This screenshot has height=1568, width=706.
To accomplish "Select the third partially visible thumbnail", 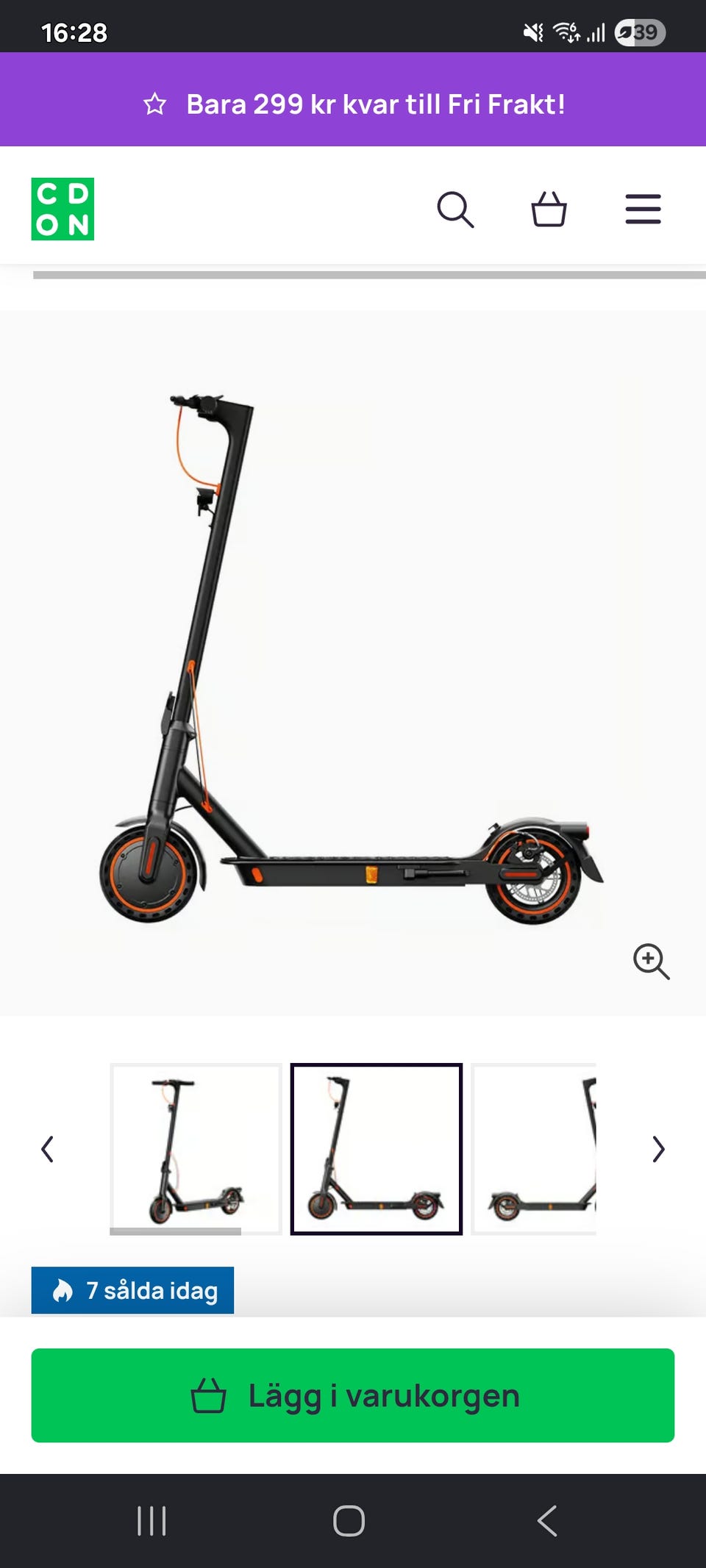I will [x=534, y=1149].
